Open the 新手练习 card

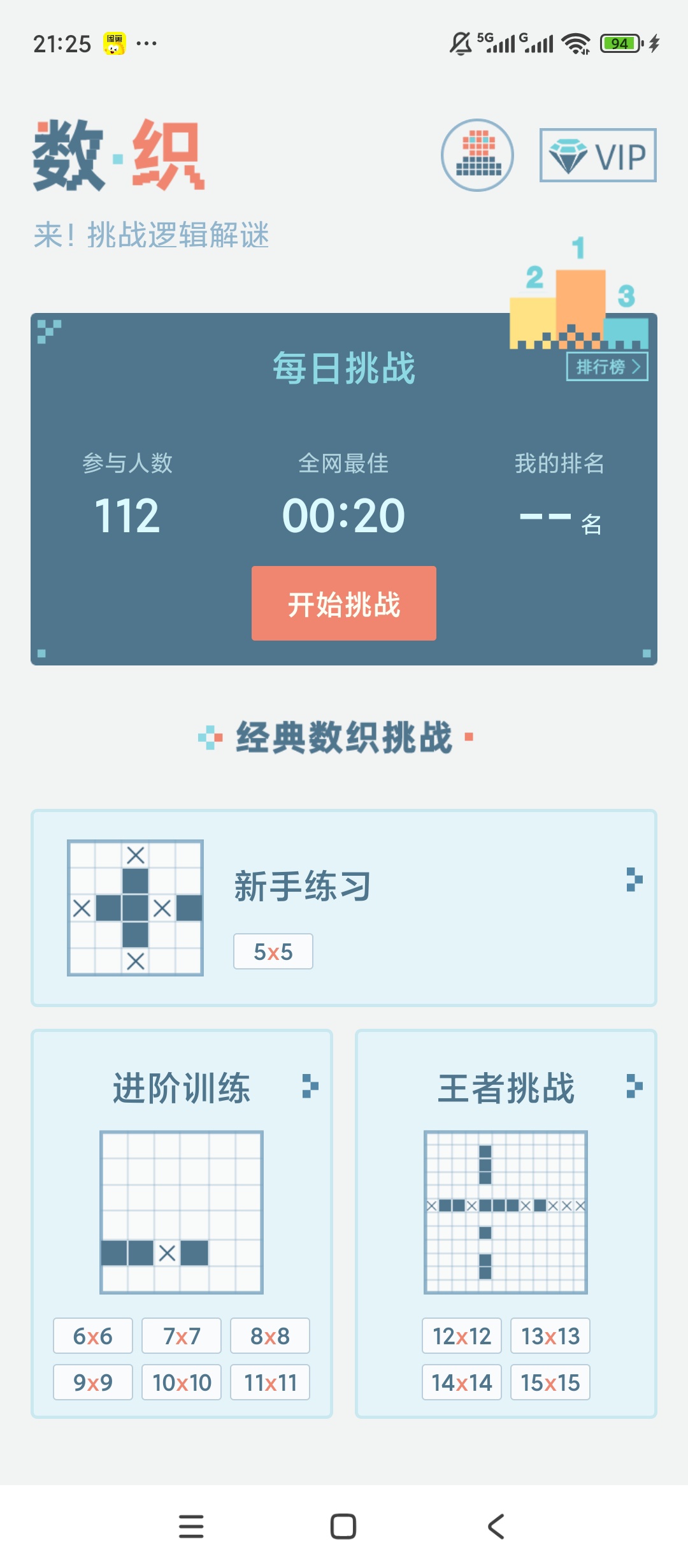point(344,906)
